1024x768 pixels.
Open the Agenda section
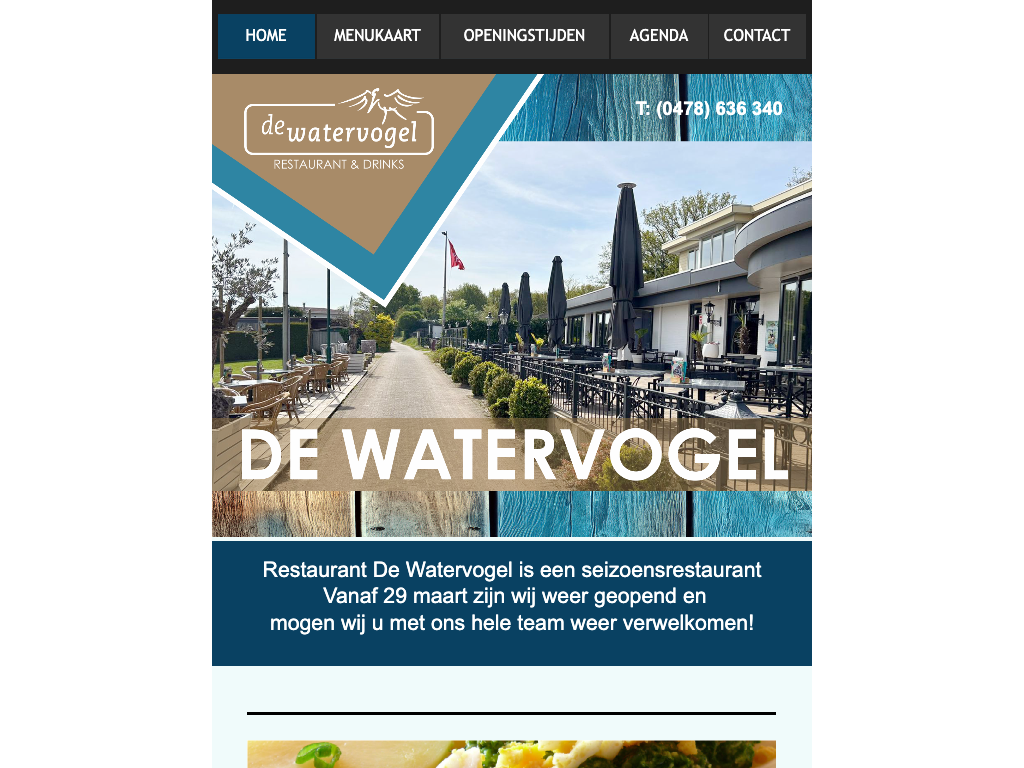coord(658,36)
